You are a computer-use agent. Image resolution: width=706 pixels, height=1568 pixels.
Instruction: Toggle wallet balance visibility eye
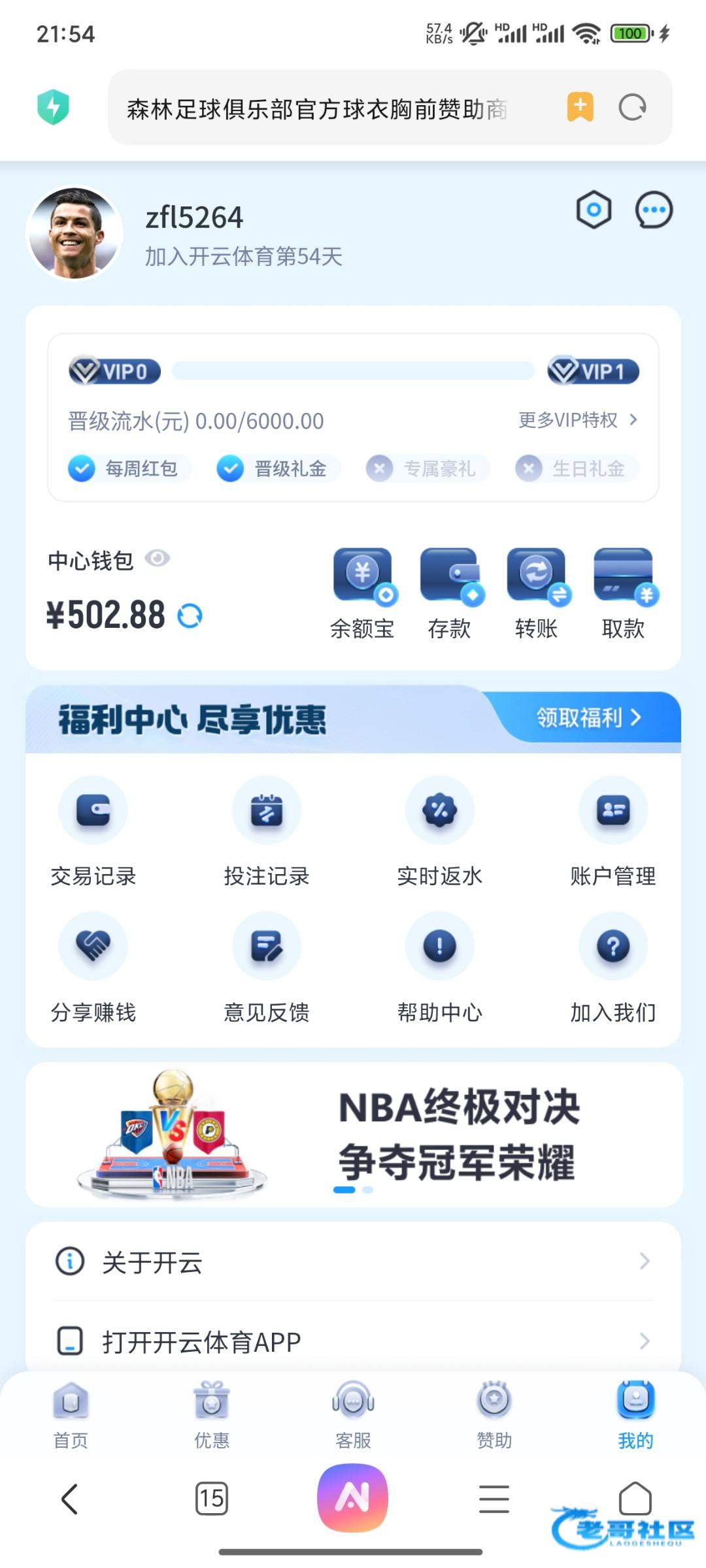[x=158, y=559]
